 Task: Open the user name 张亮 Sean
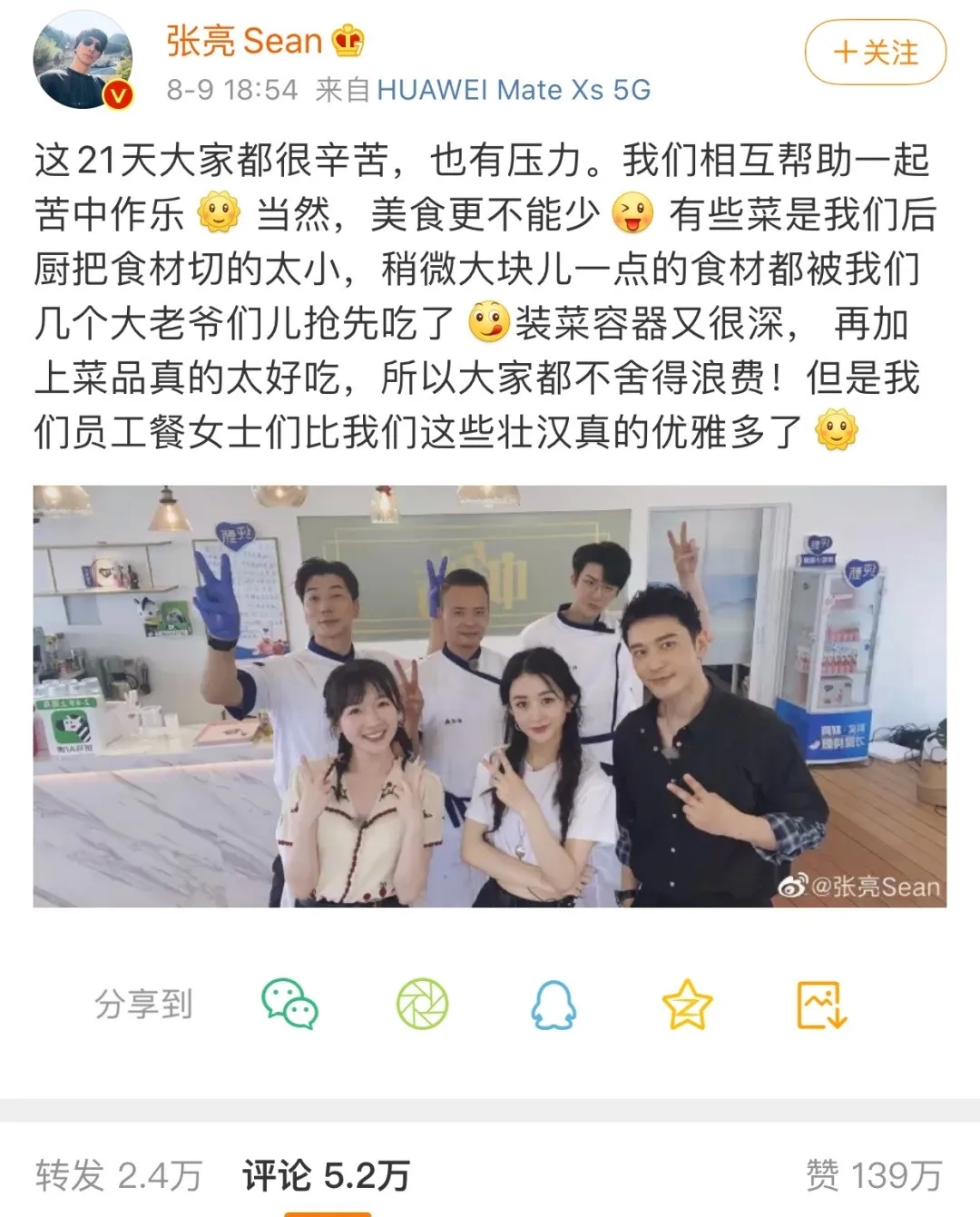point(244,41)
